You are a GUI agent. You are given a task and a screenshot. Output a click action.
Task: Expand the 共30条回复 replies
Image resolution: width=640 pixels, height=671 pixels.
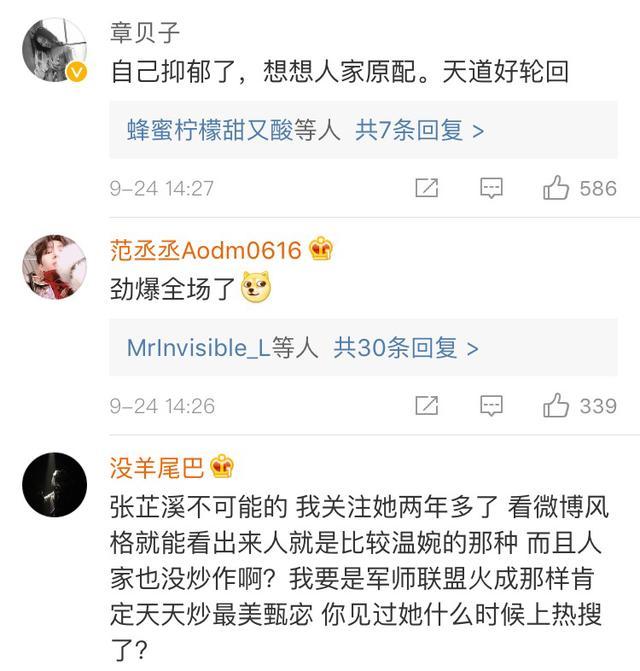click(406, 348)
